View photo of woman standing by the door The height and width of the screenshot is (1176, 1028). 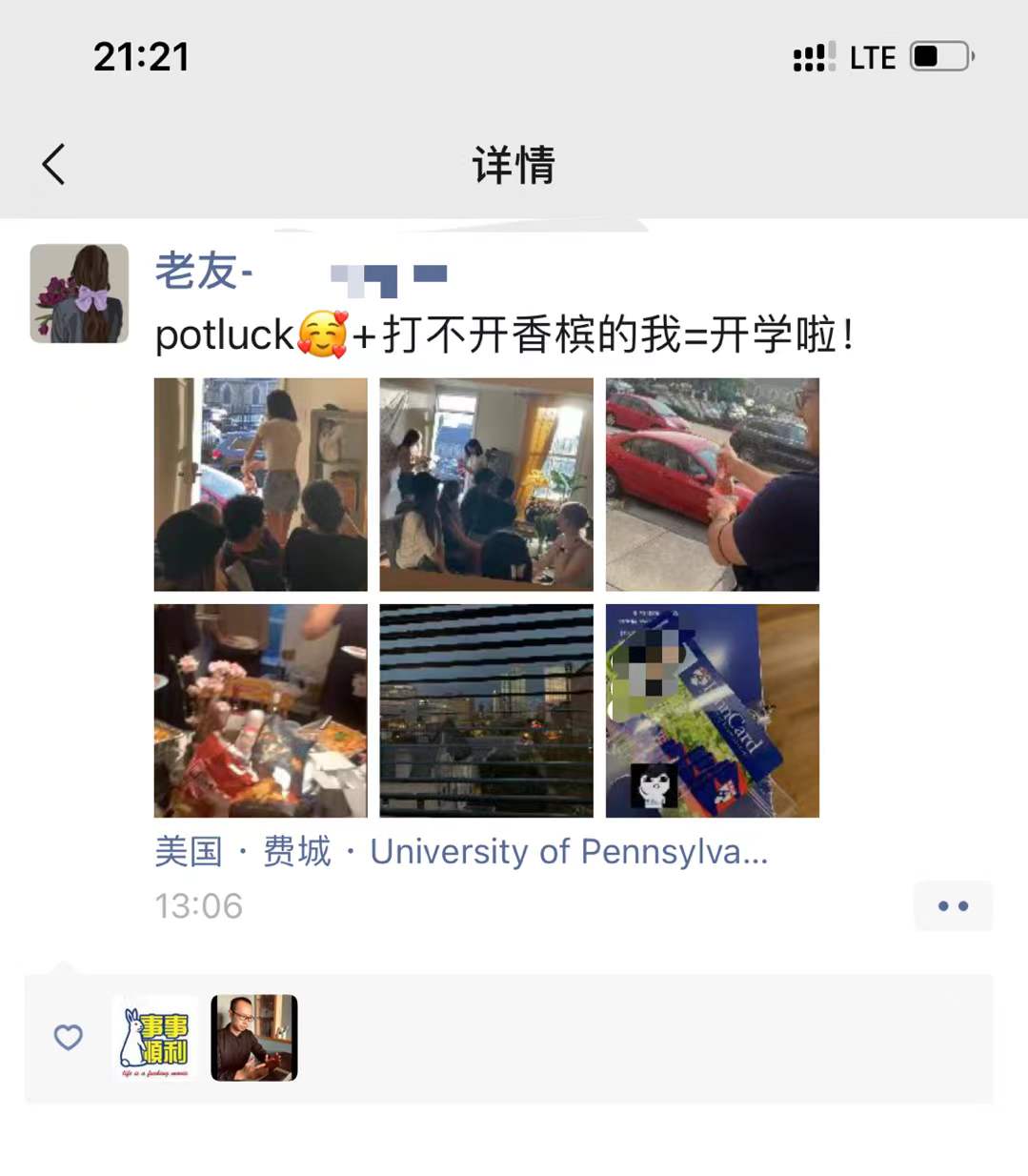[x=260, y=484]
